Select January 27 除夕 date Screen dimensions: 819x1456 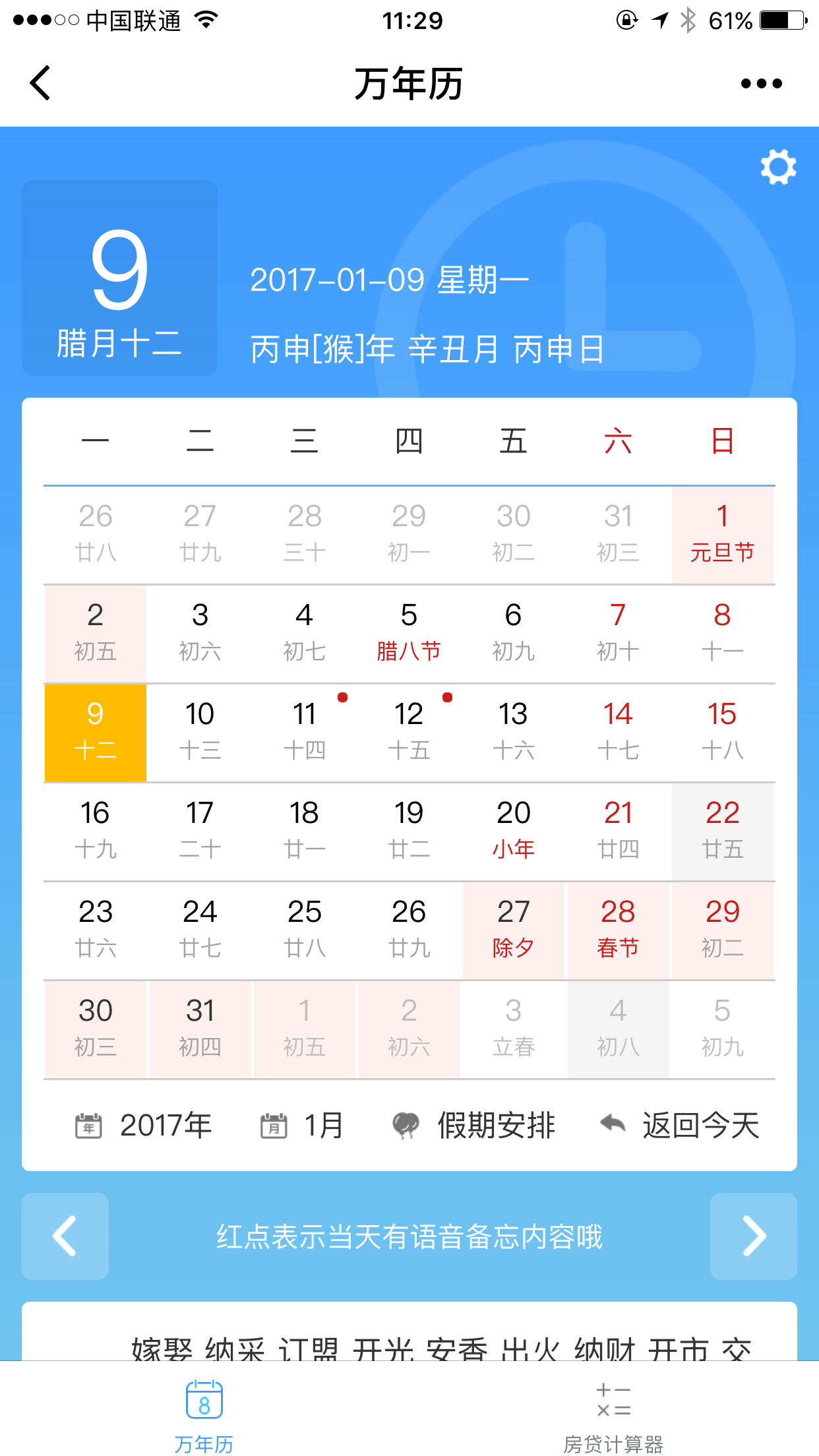pos(513,930)
